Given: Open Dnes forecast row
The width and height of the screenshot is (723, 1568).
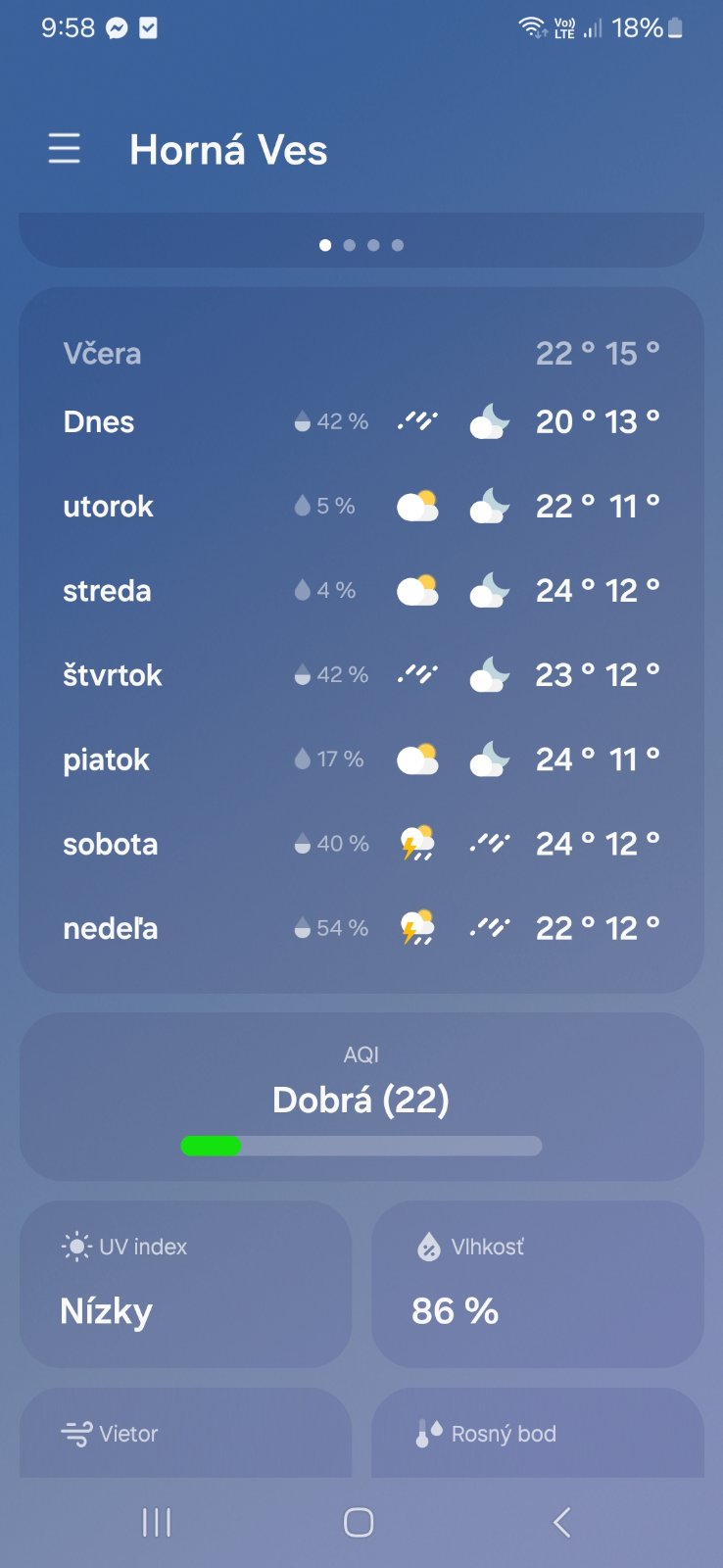Looking at the screenshot, I should click(x=361, y=422).
